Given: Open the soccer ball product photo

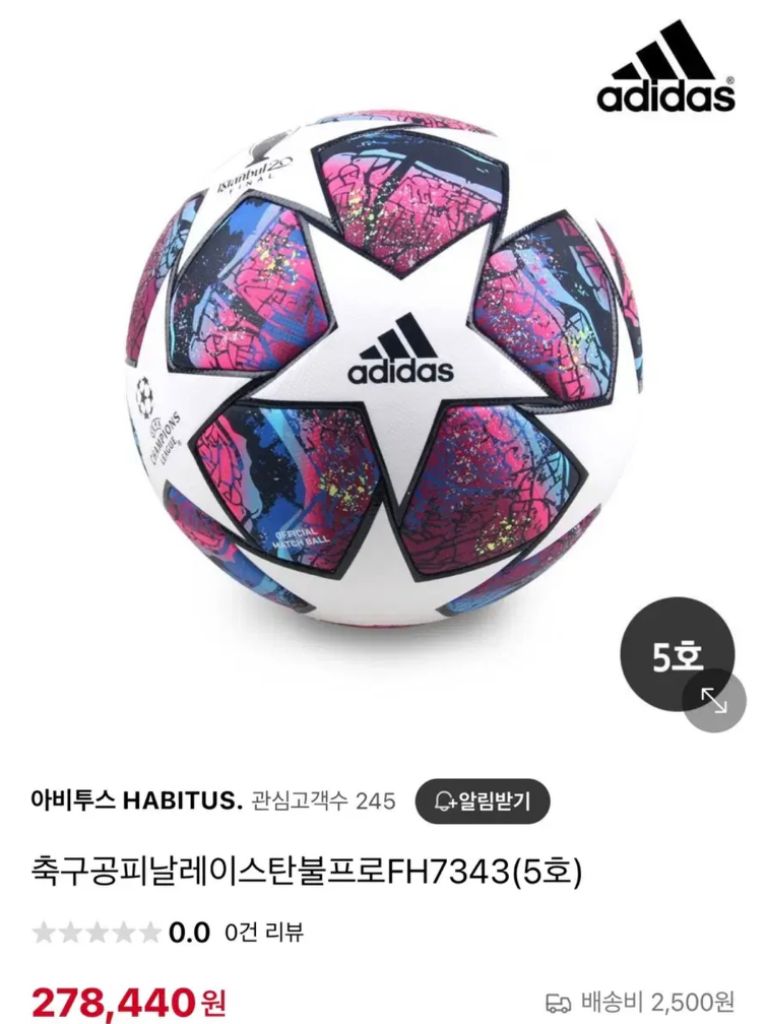Looking at the screenshot, I should pos(385,365).
